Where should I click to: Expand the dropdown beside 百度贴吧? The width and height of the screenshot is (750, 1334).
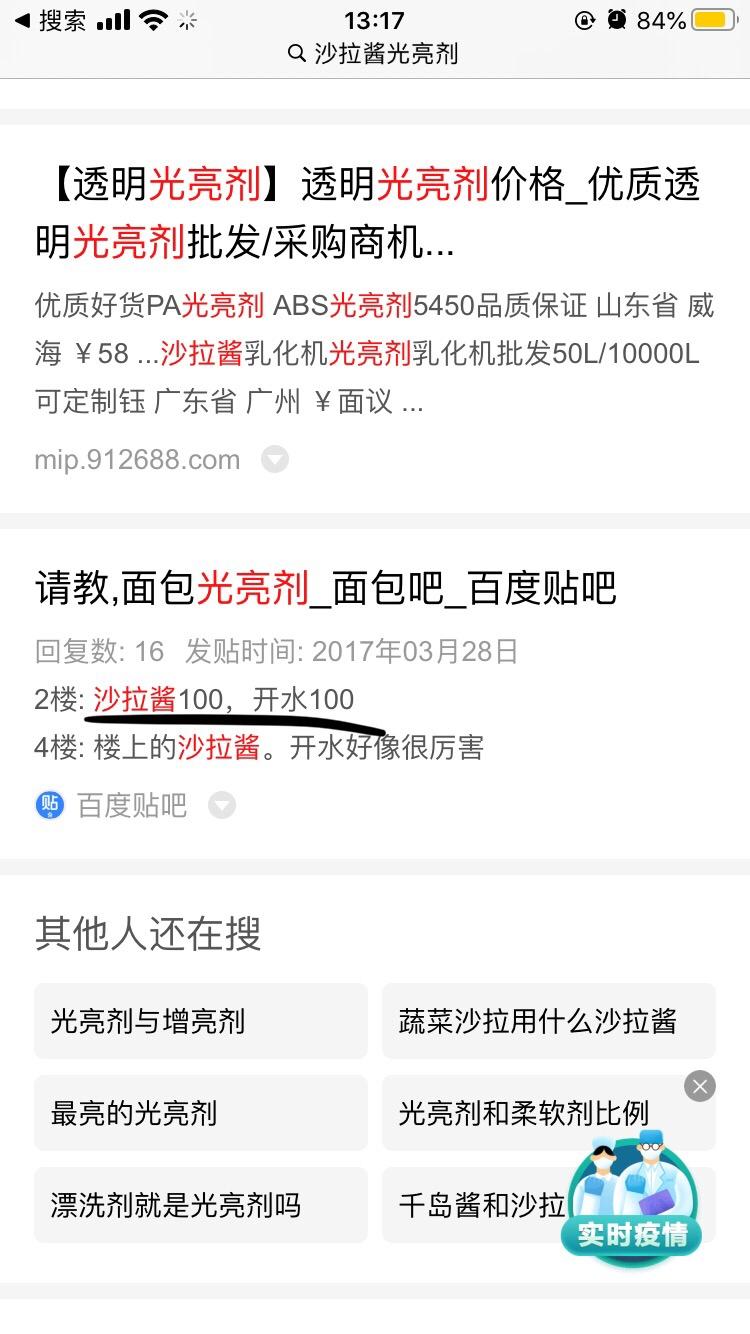point(222,805)
